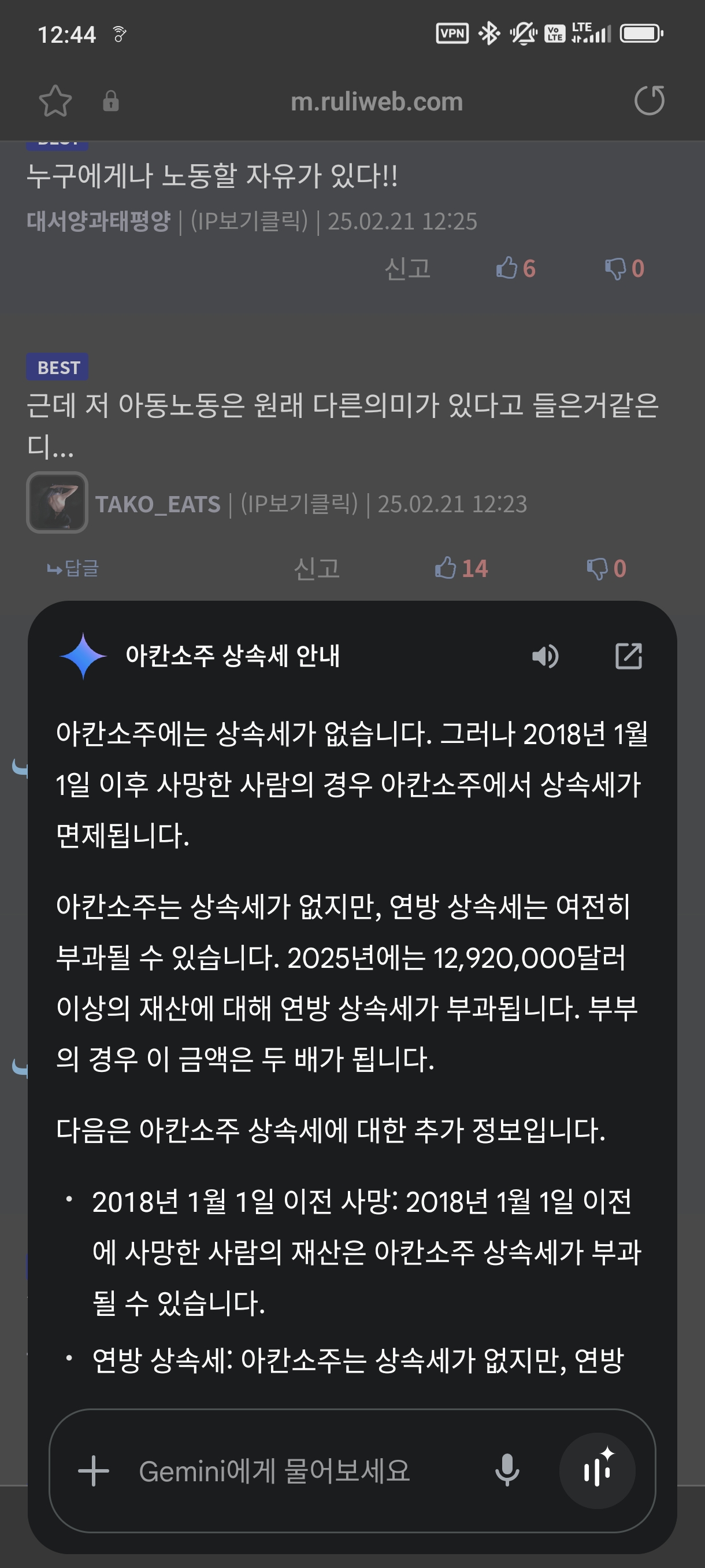Downvote the comment by 대서양과태평양
The image size is (705, 1568).
coord(624,268)
